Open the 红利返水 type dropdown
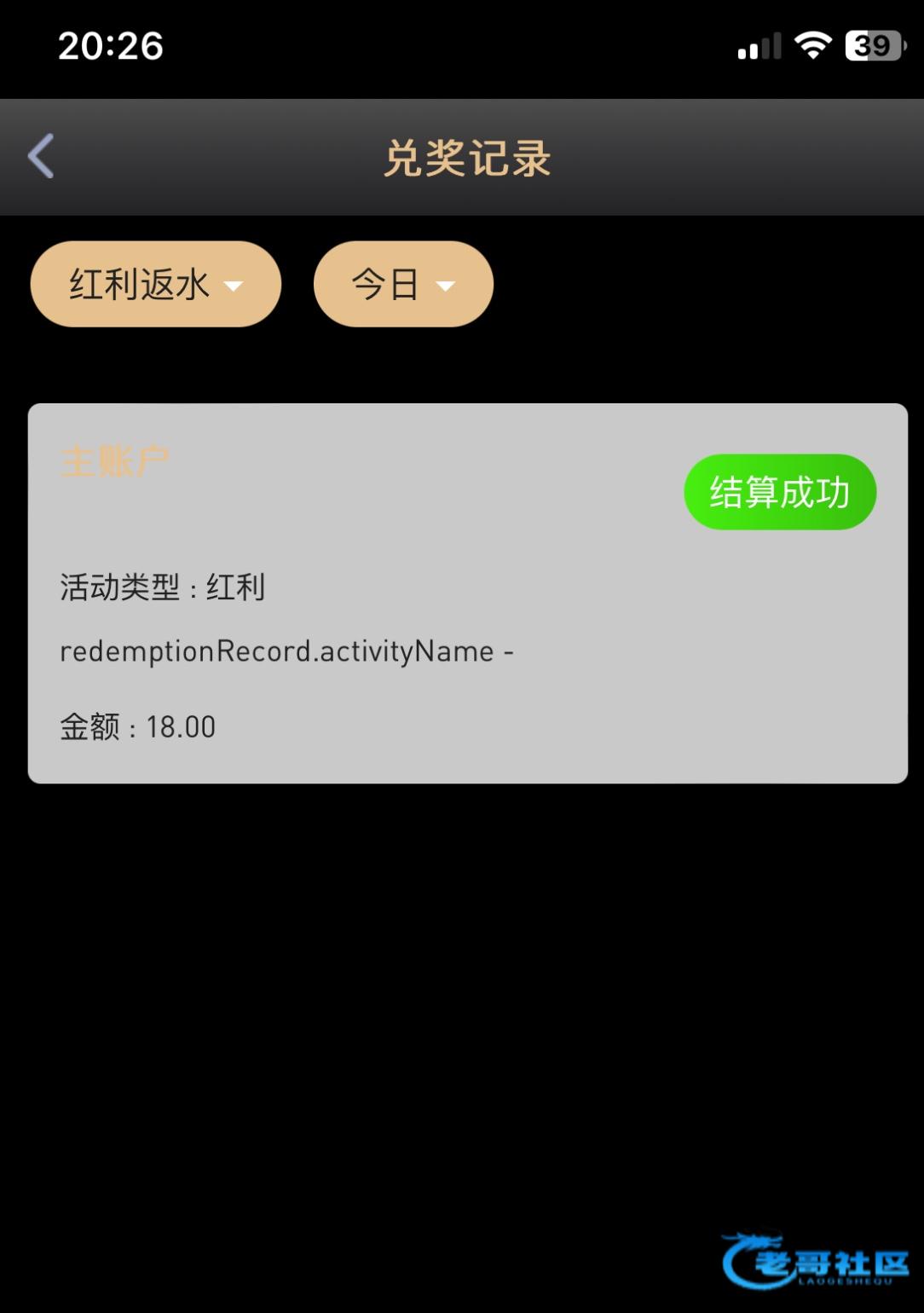 tap(156, 284)
